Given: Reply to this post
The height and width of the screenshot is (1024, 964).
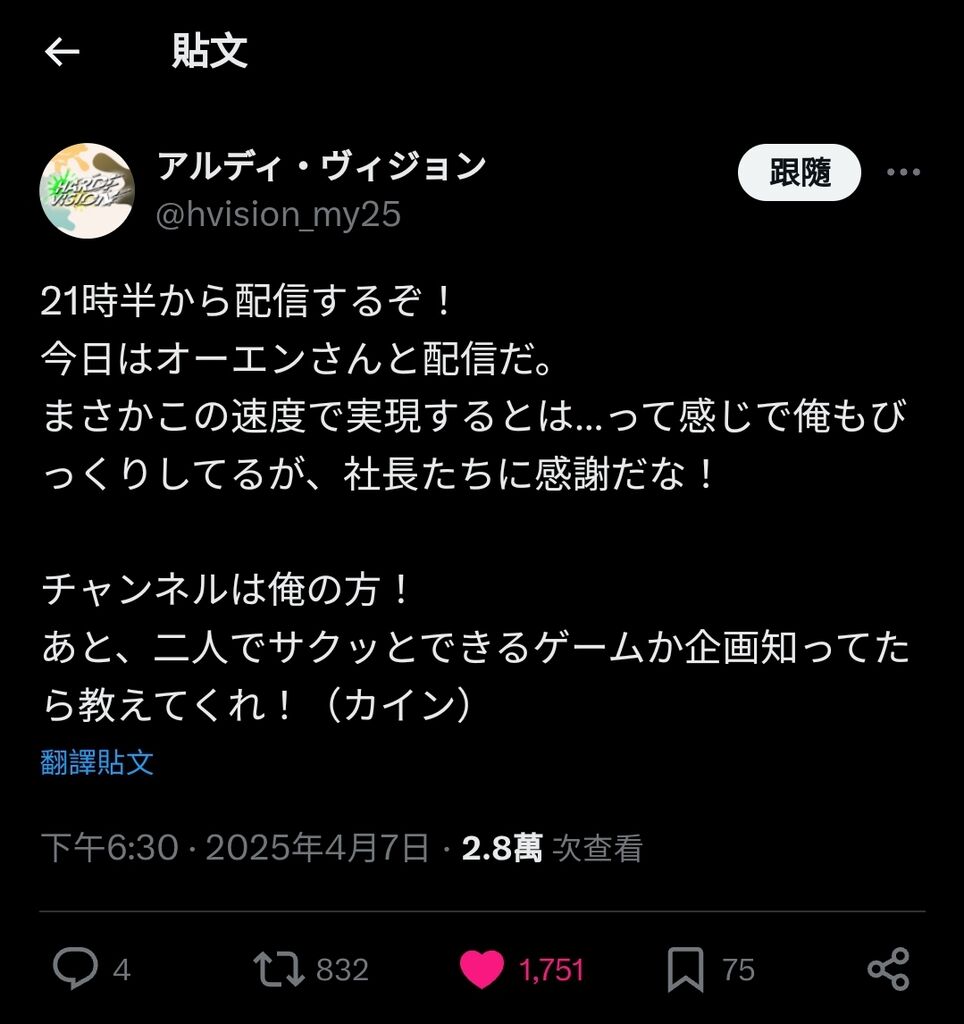Looking at the screenshot, I should pyautogui.click(x=75, y=969).
